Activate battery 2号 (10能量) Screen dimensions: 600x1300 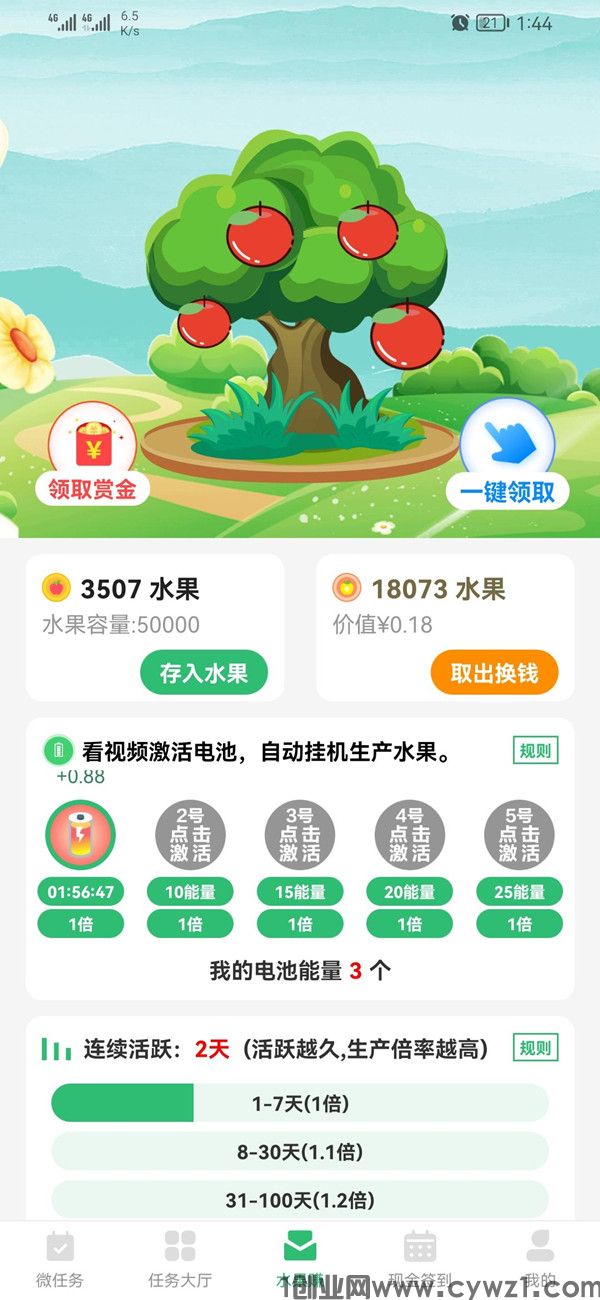click(190, 835)
